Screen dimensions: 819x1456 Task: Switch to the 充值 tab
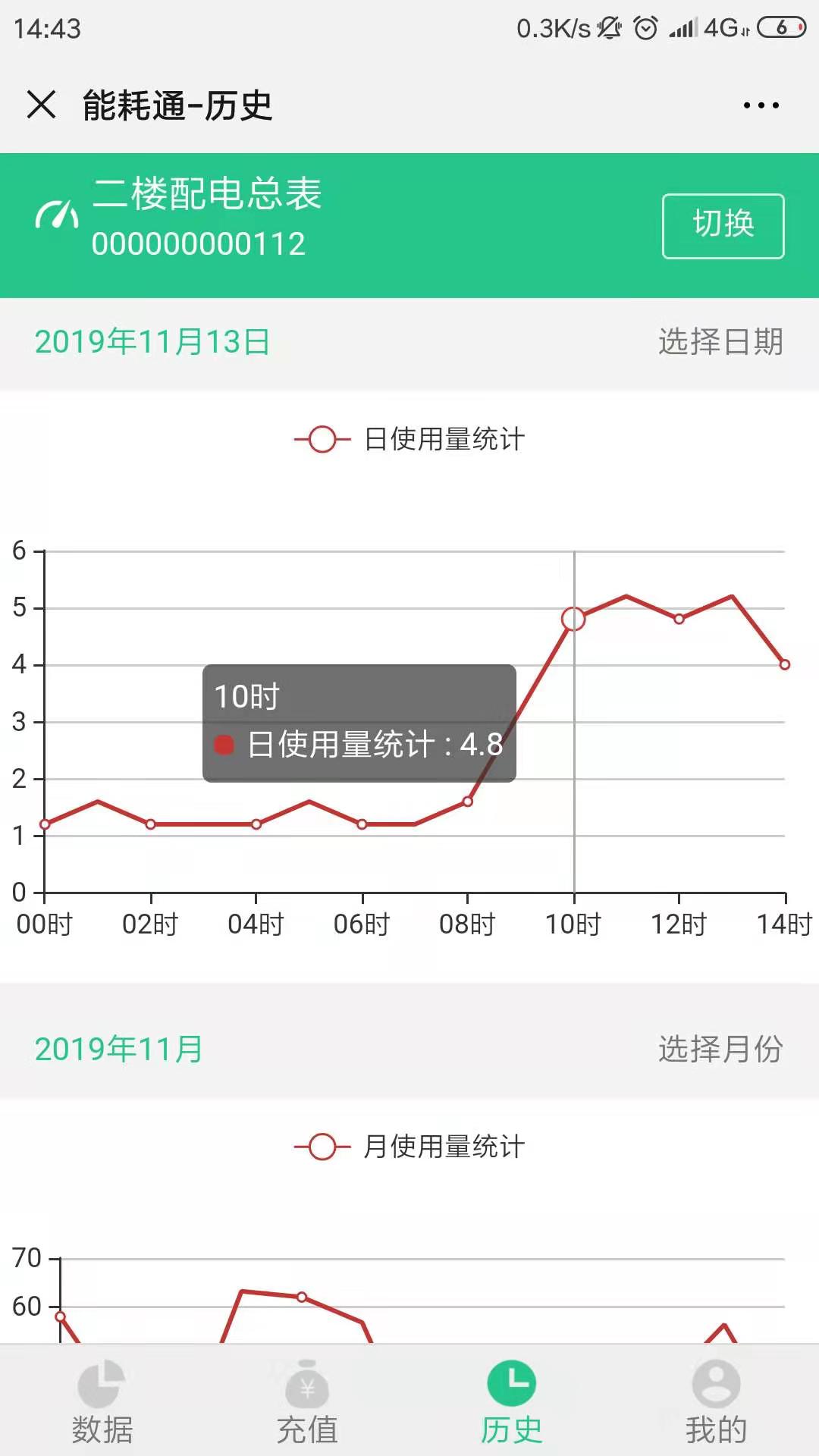point(307,1403)
